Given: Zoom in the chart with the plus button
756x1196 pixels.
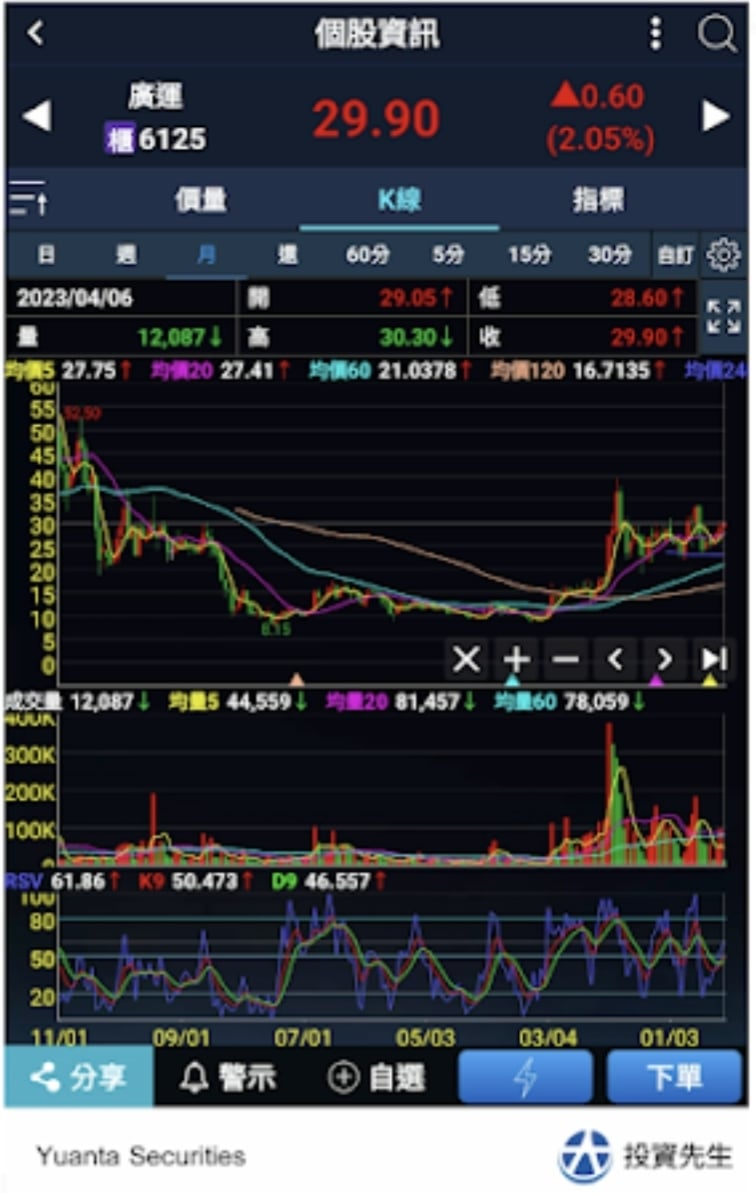Looking at the screenshot, I should 516,659.
